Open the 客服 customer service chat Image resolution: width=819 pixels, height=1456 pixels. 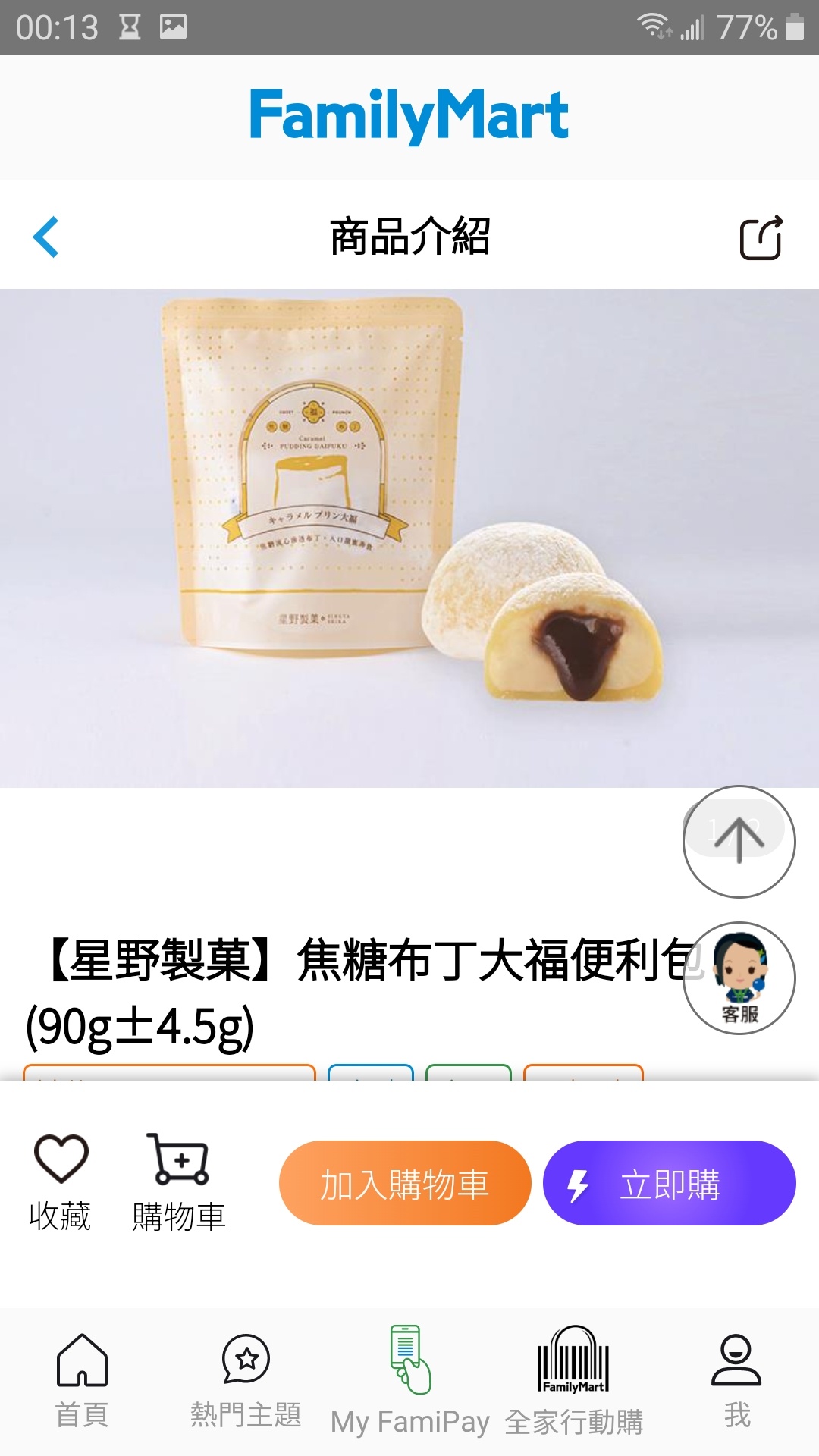739,978
